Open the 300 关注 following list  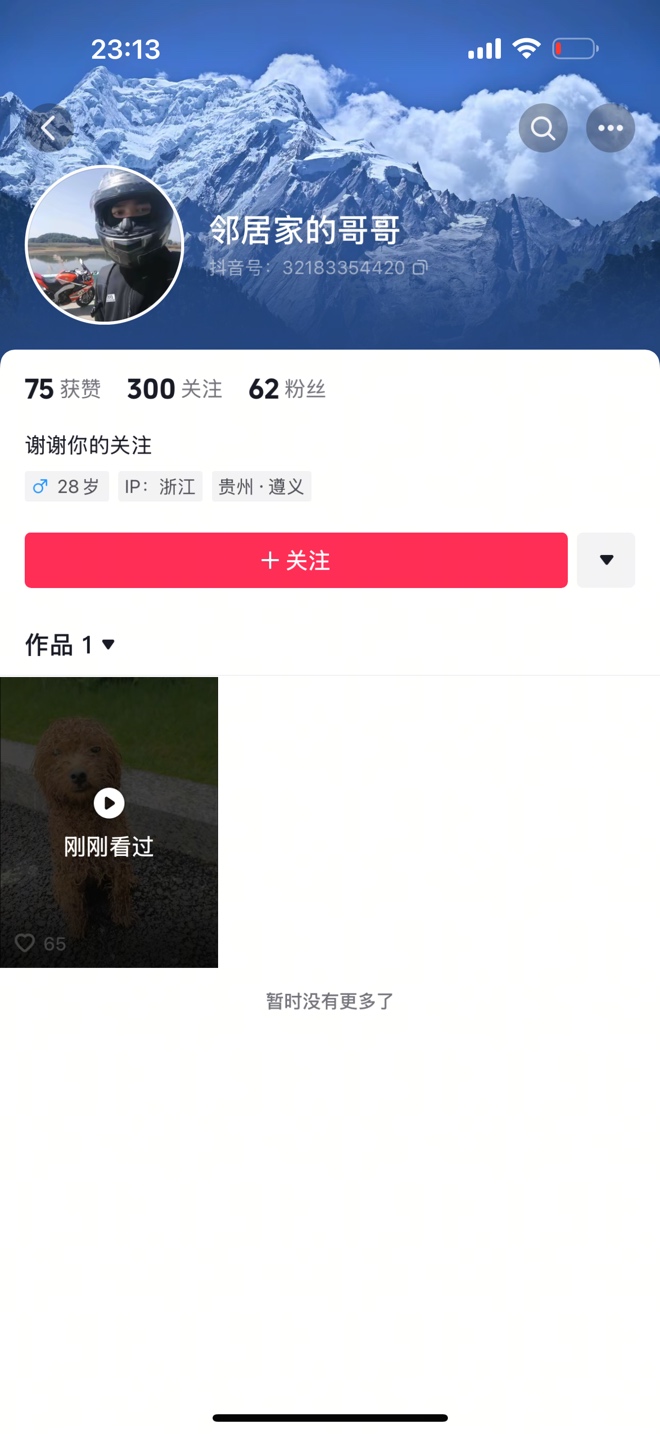(174, 389)
